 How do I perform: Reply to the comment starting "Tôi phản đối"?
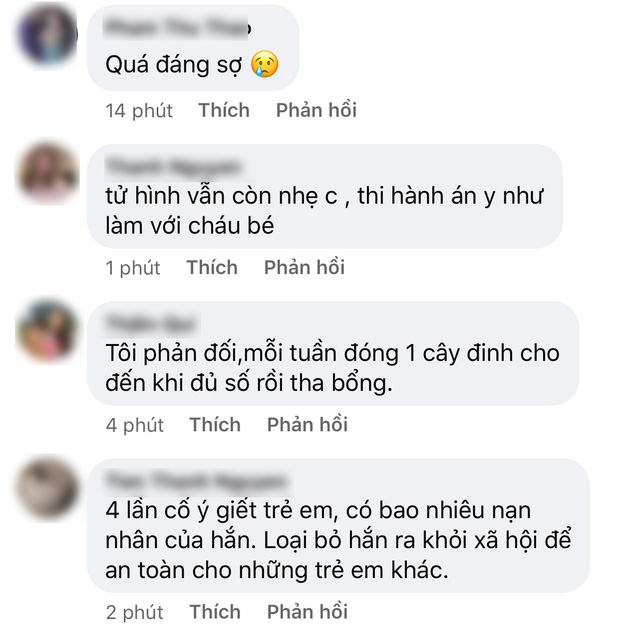pyautogui.click(x=307, y=425)
